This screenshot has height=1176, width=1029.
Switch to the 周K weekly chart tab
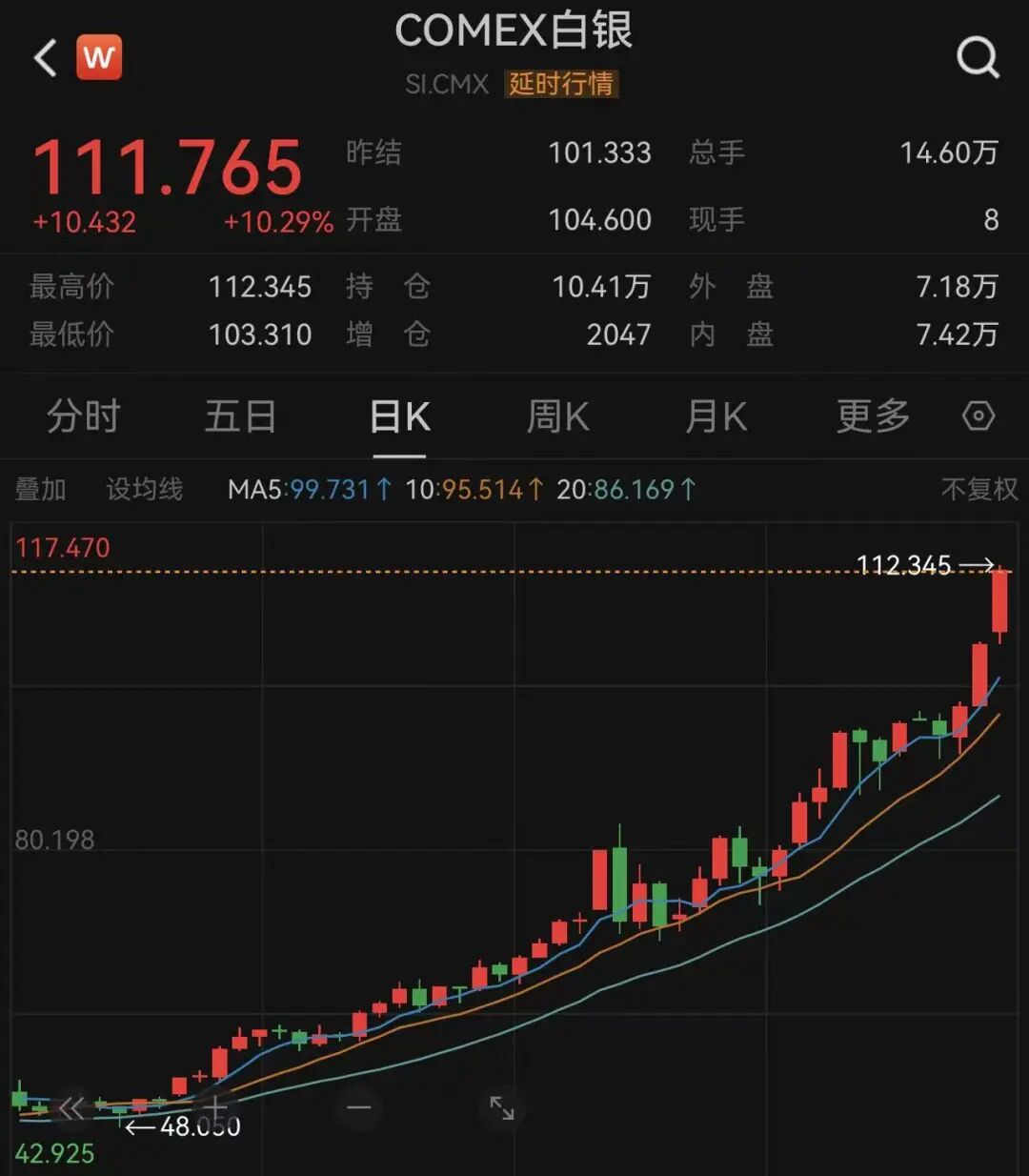(x=557, y=416)
